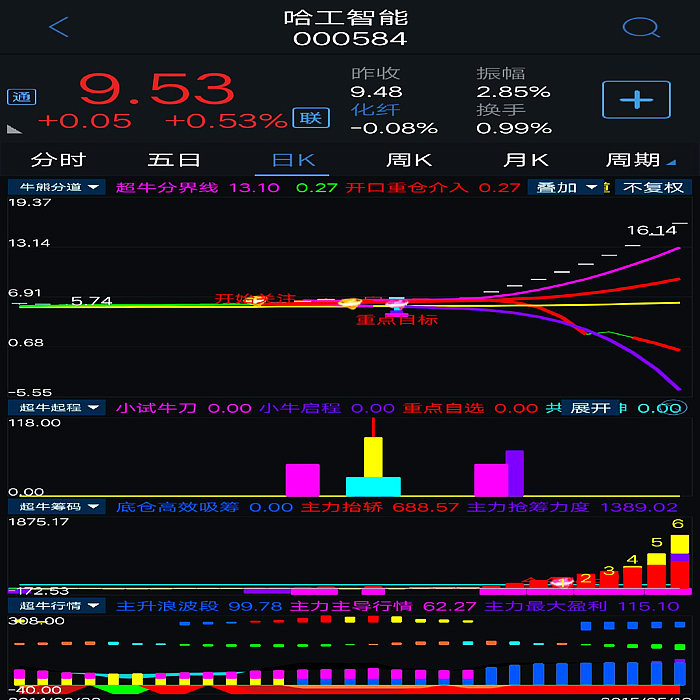Select the 日K chart tab

[293, 160]
